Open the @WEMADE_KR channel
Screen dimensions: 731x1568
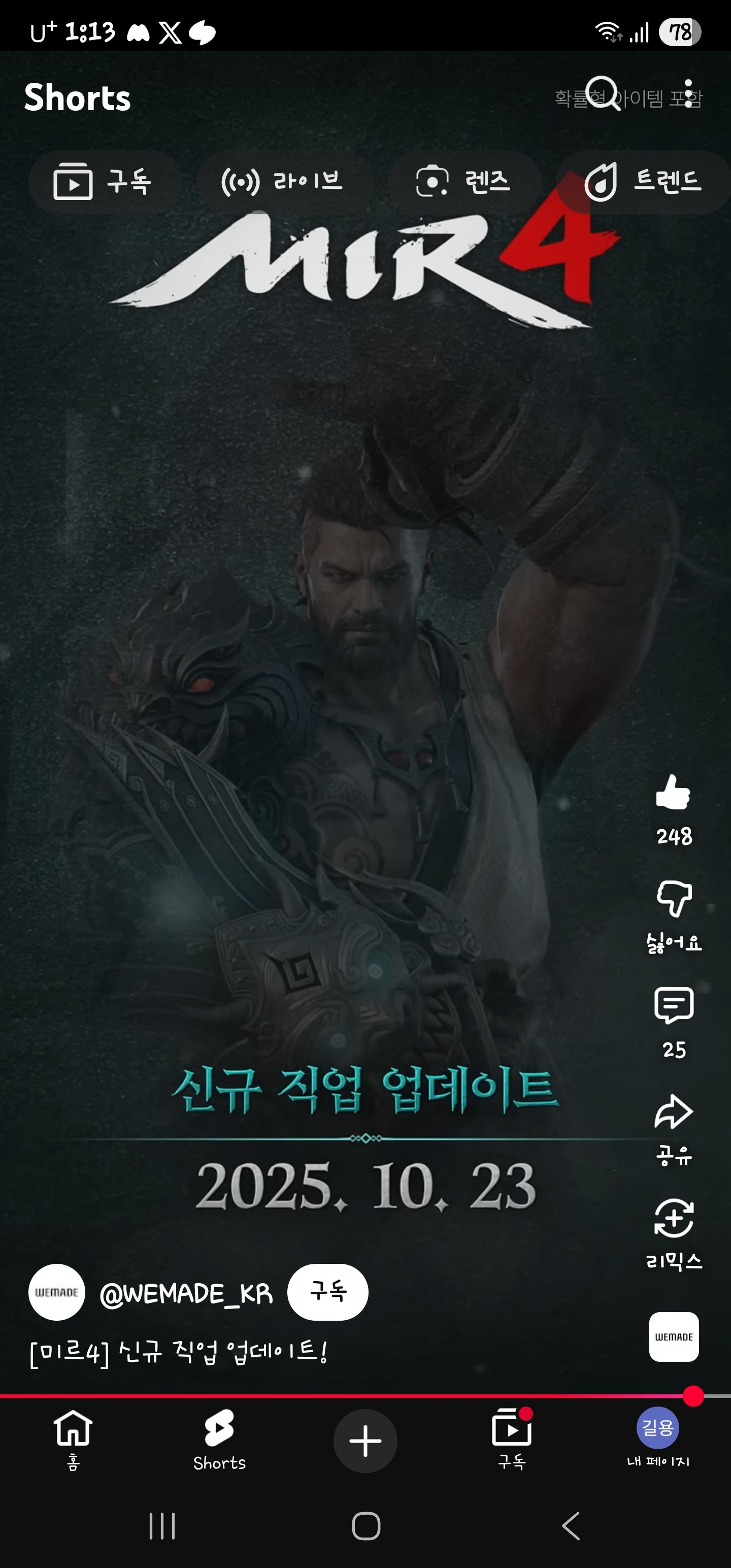tap(186, 1293)
